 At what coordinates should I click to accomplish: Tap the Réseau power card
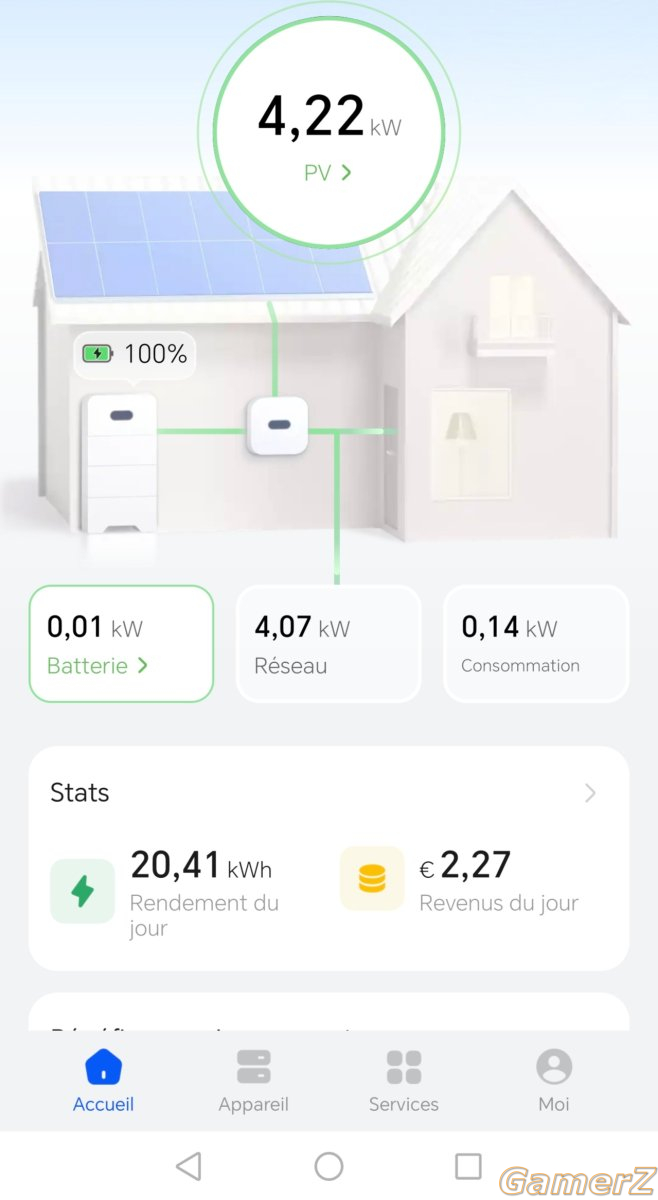tap(328, 644)
